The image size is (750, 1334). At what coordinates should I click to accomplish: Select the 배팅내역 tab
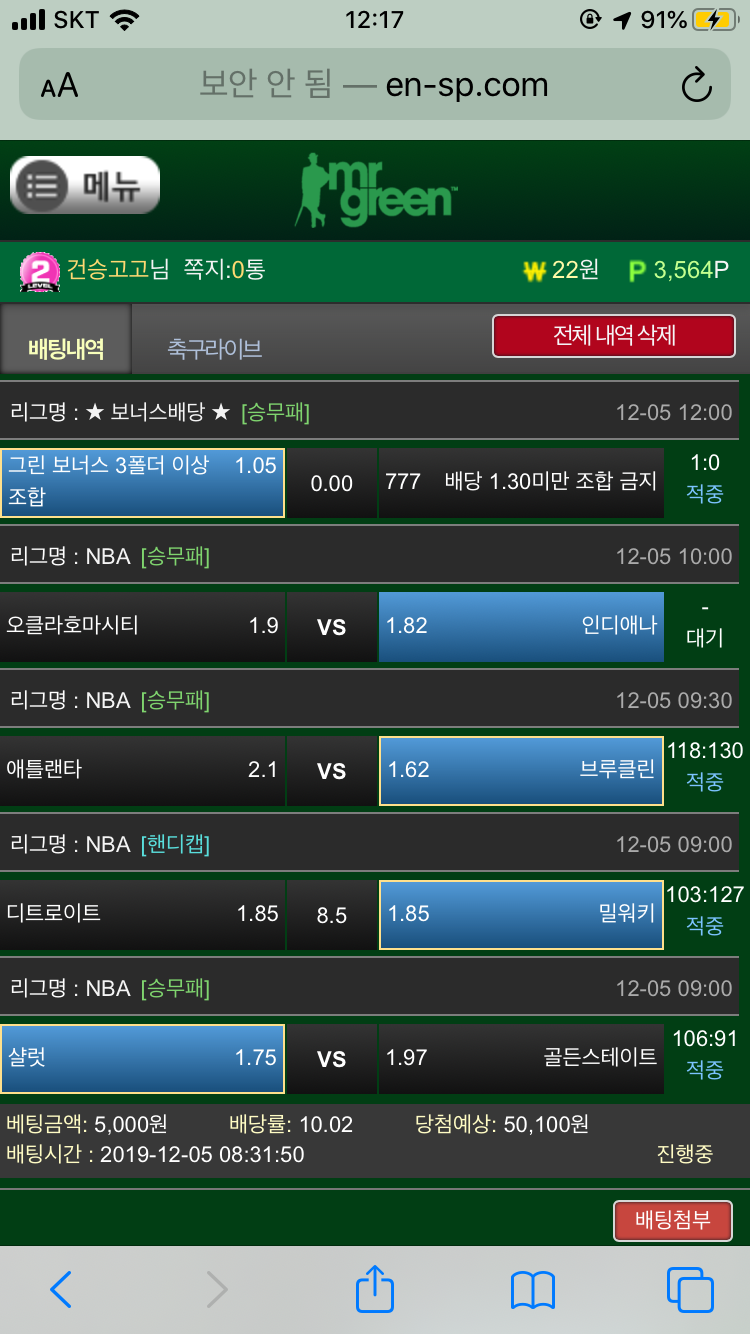[x=66, y=348]
